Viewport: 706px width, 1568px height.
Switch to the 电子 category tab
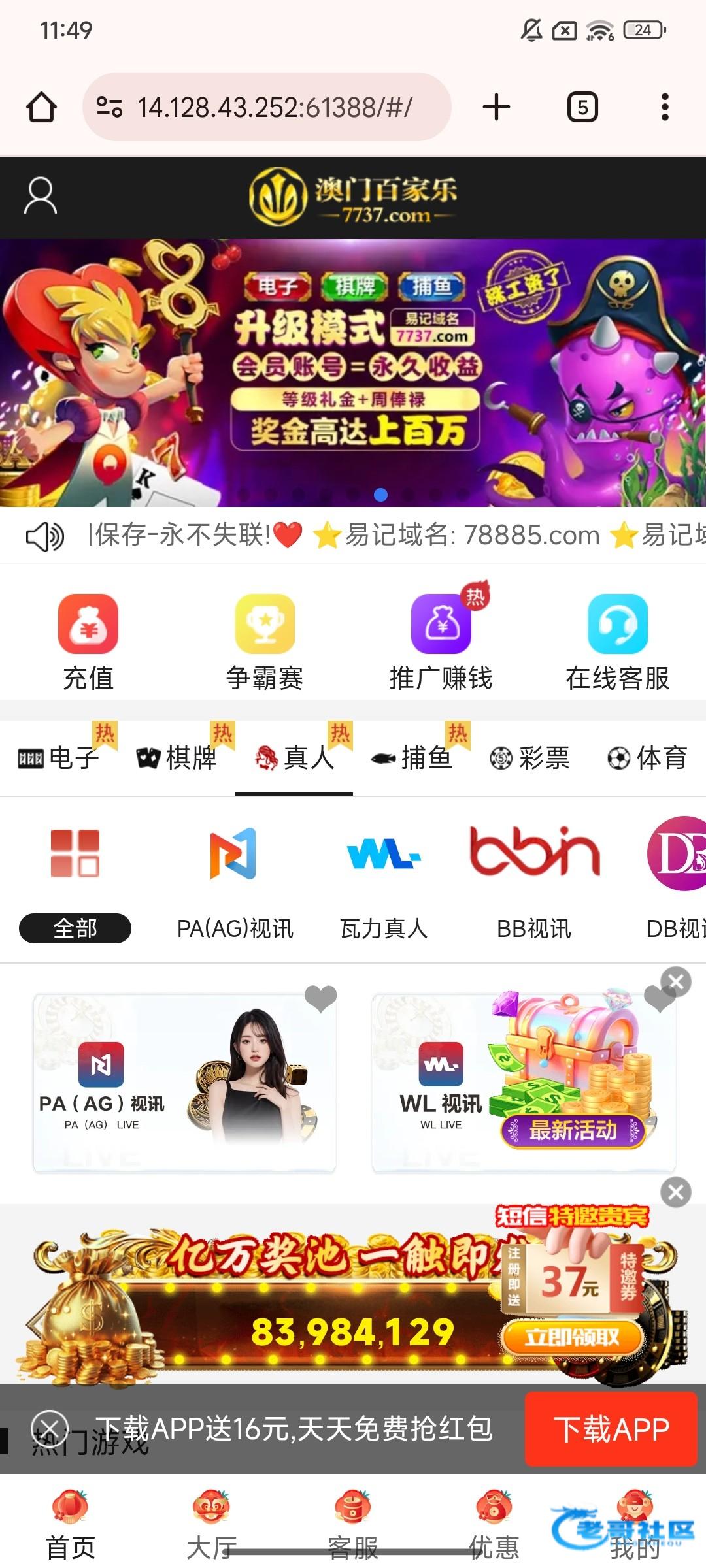pos(59,758)
